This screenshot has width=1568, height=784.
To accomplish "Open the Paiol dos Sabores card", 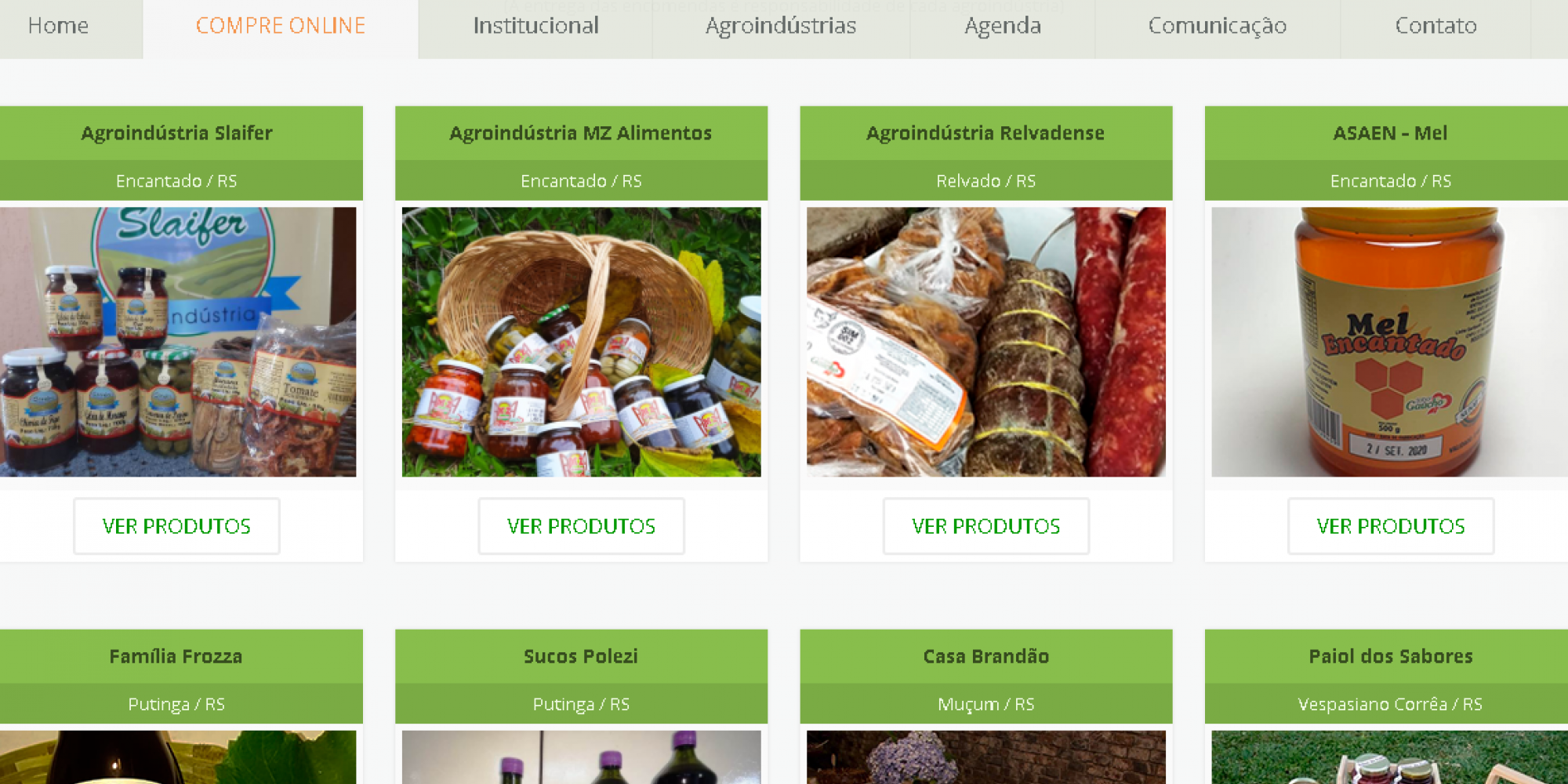I will 1390,656.
